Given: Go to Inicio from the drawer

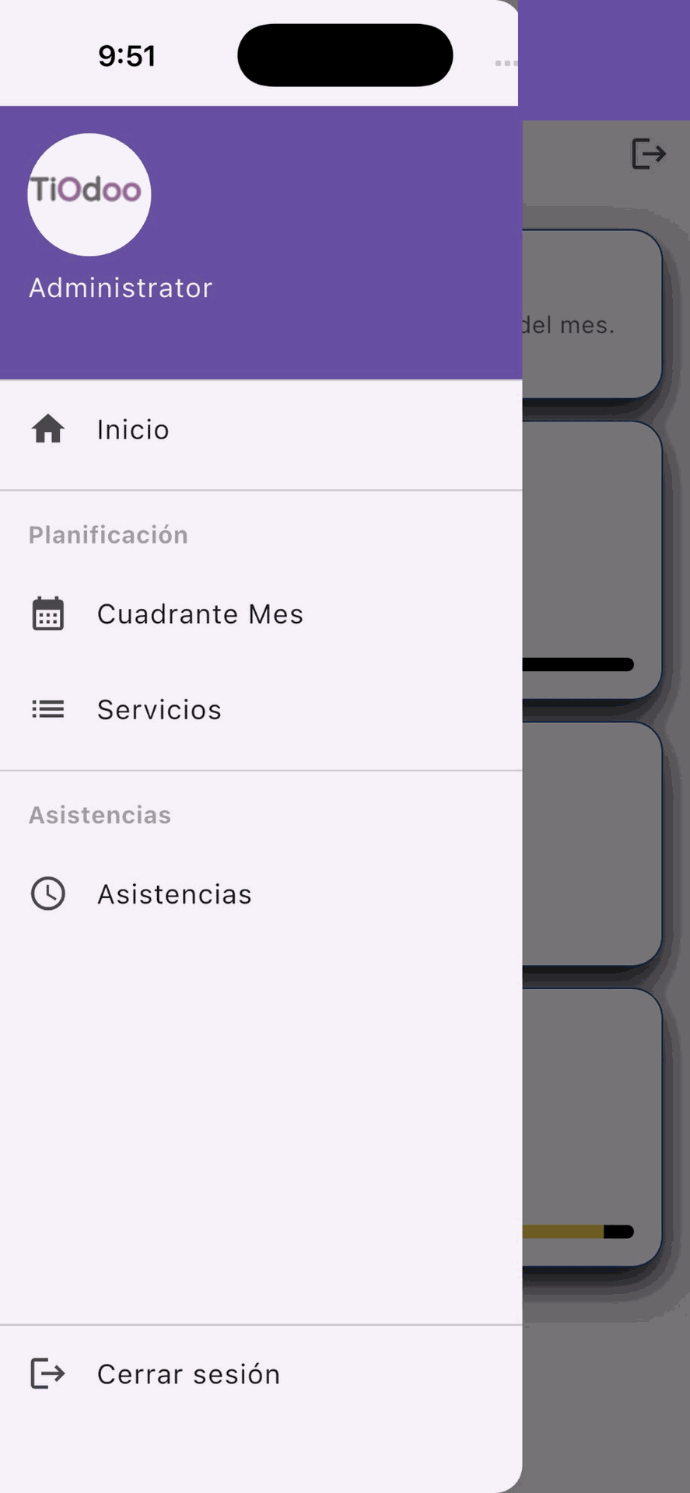Looking at the screenshot, I should pos(133,430).
